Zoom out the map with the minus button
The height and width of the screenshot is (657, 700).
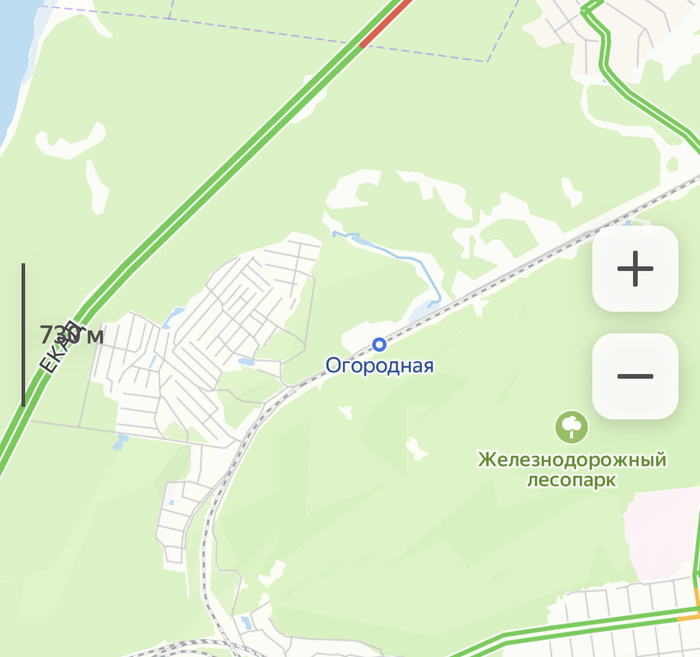pyautogui.click(x=635, y=376)
